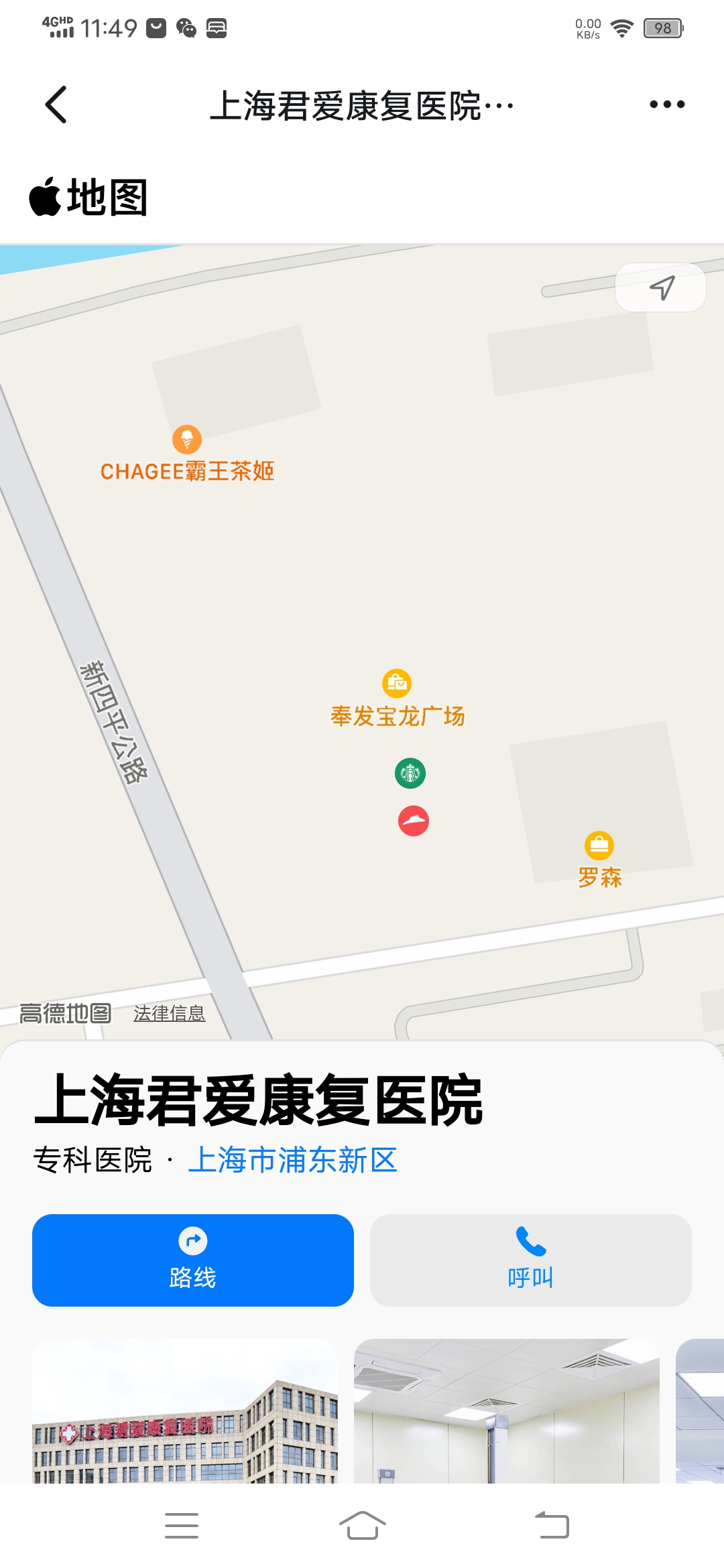Tap the red Pizza Hut map pin
724x1568 pixels.
[414, 821]
